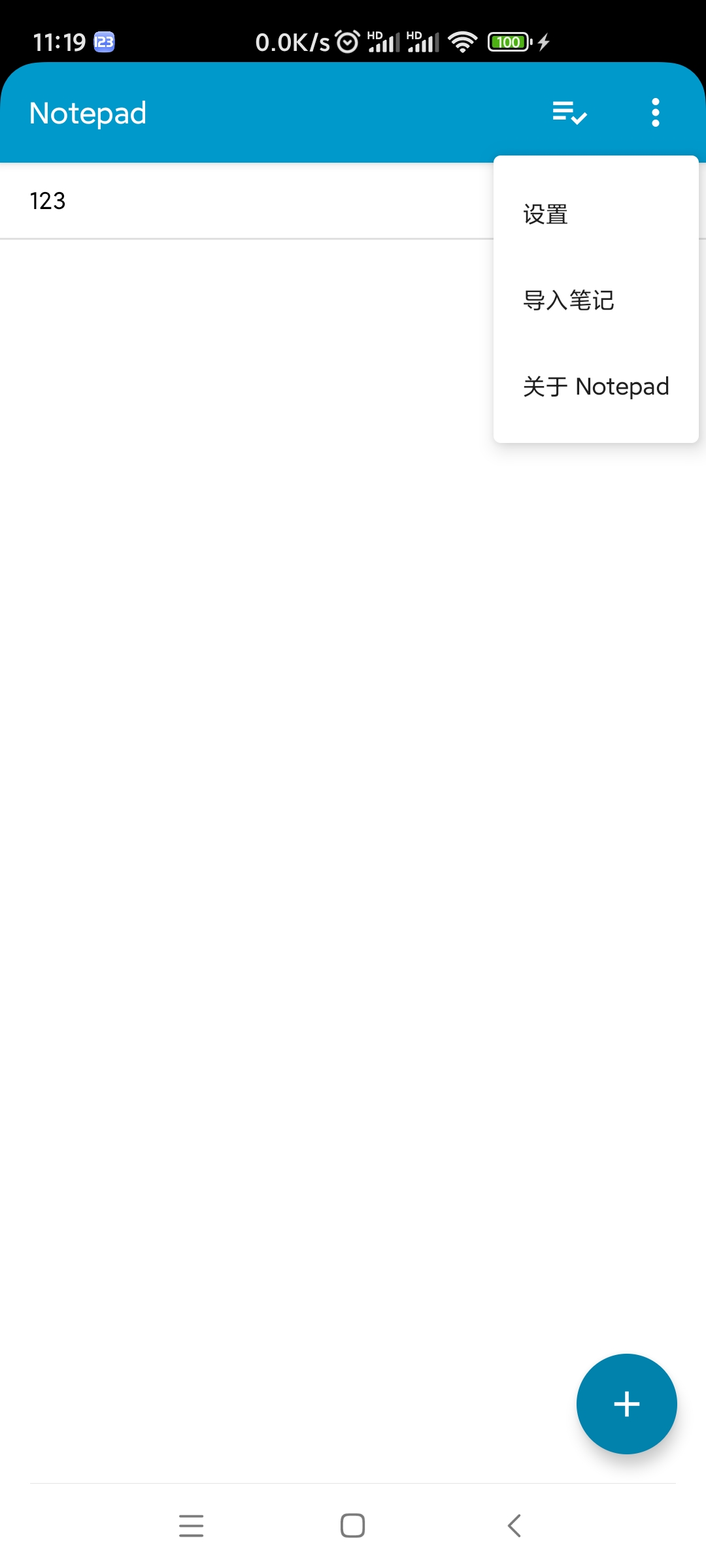This screenshot has height=1568, width=706.
Task: Create a new note with plus button
Action: click(626, 1403)
